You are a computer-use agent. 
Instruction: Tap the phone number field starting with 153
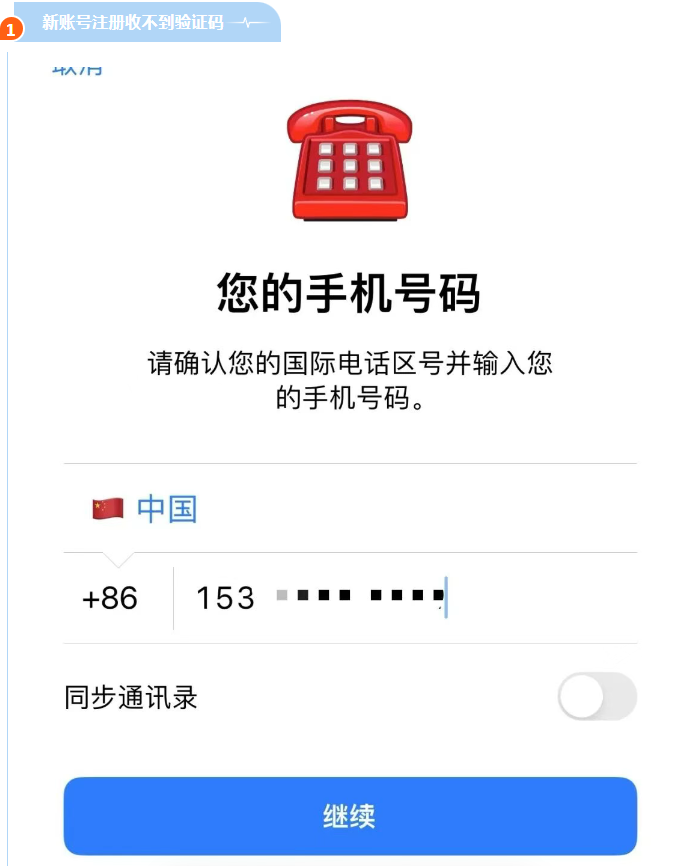click(320, 598)
